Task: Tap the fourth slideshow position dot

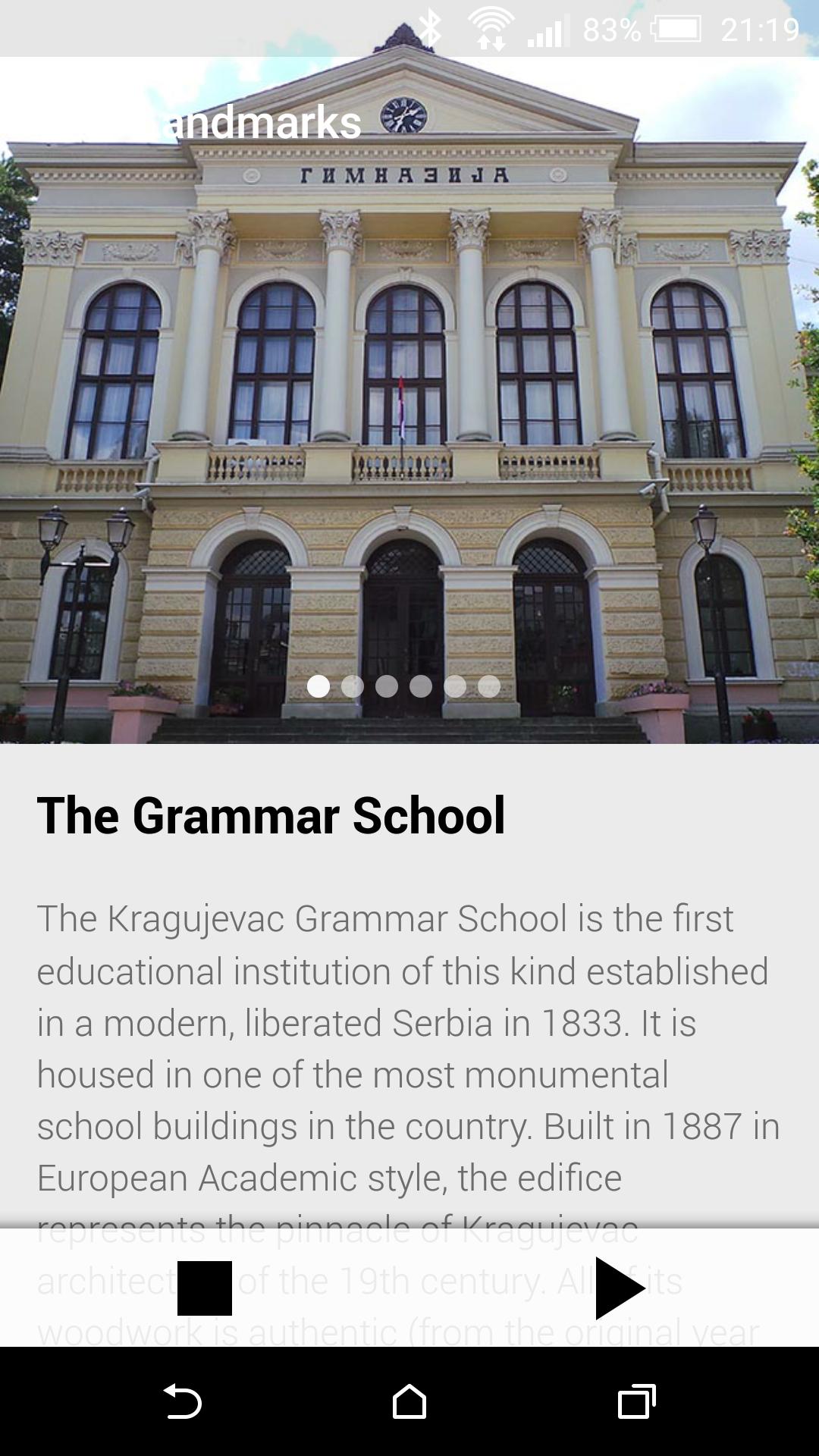Action: [x=421, y=685]
